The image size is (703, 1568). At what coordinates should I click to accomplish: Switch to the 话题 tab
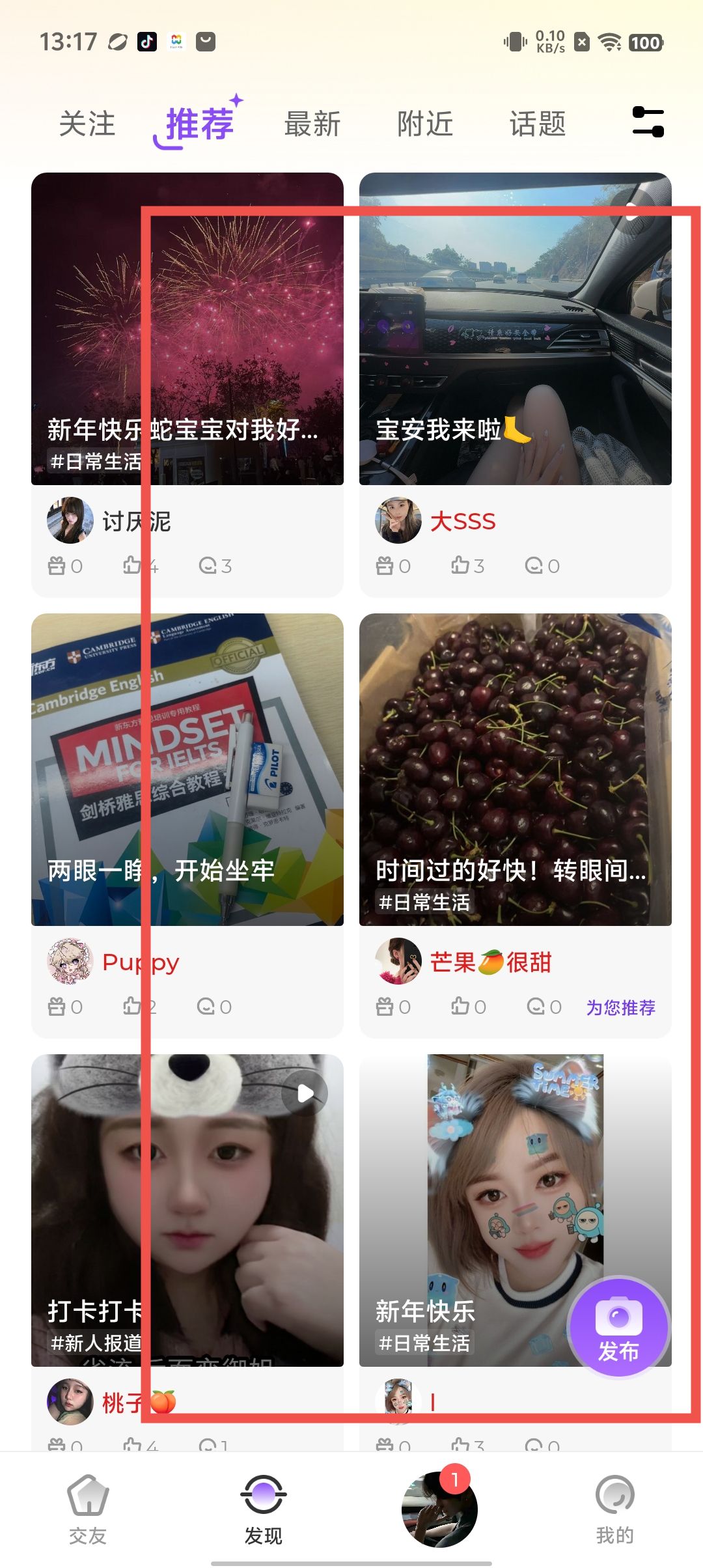[538, 124]
